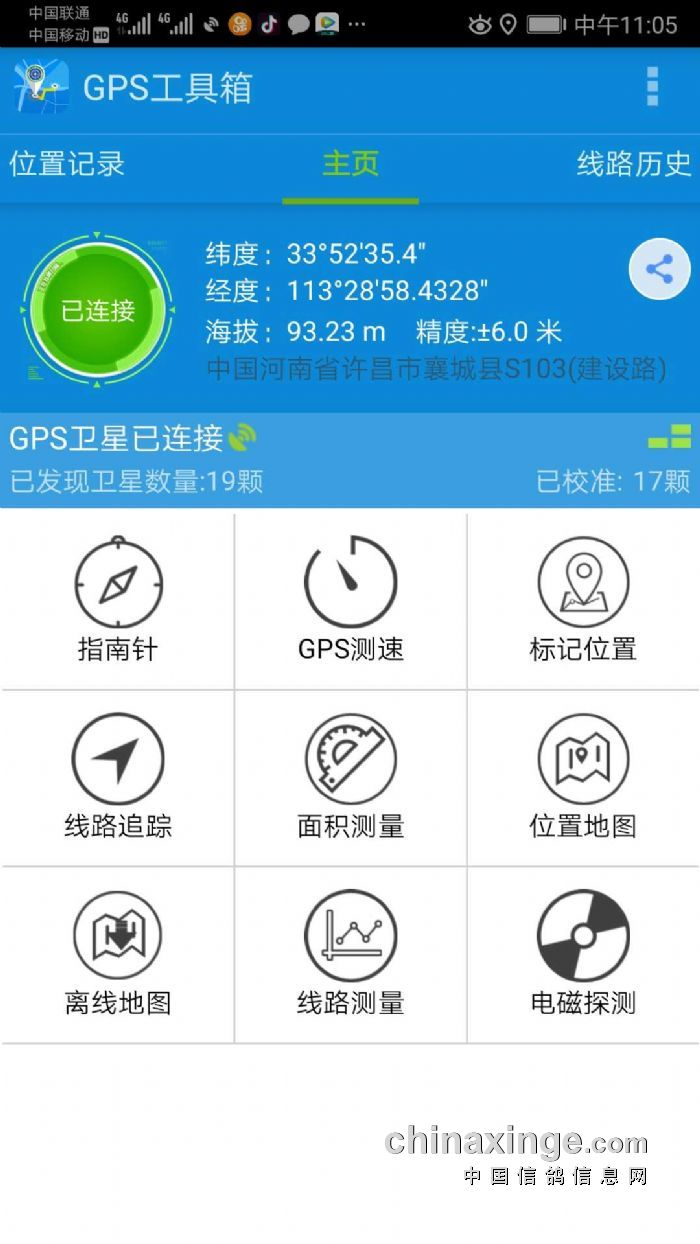Open 电磁探测 electromagnetic detector
700x1244 pixels.
[583, 953]
